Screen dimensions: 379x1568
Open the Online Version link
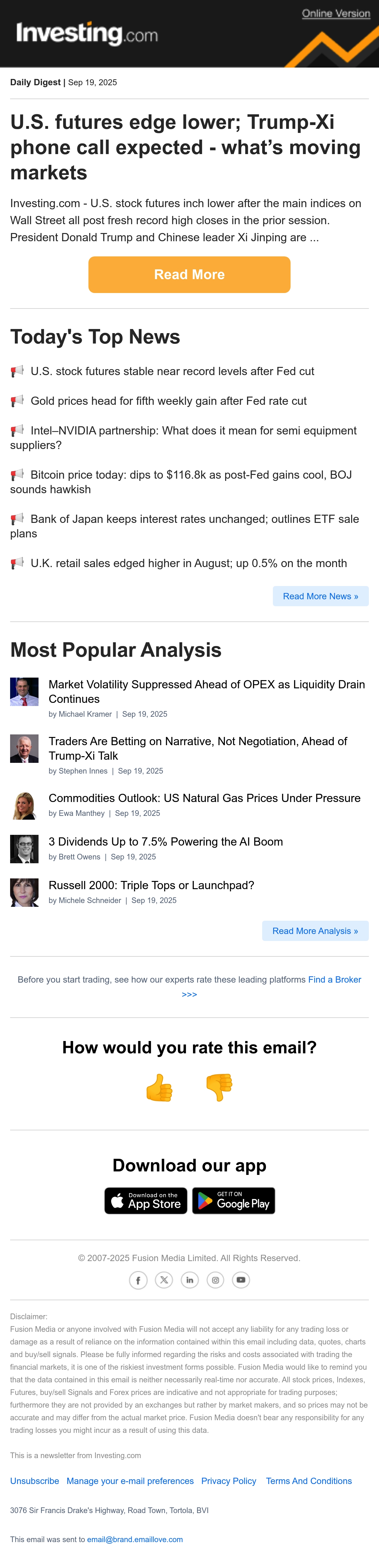click(336, 13)
